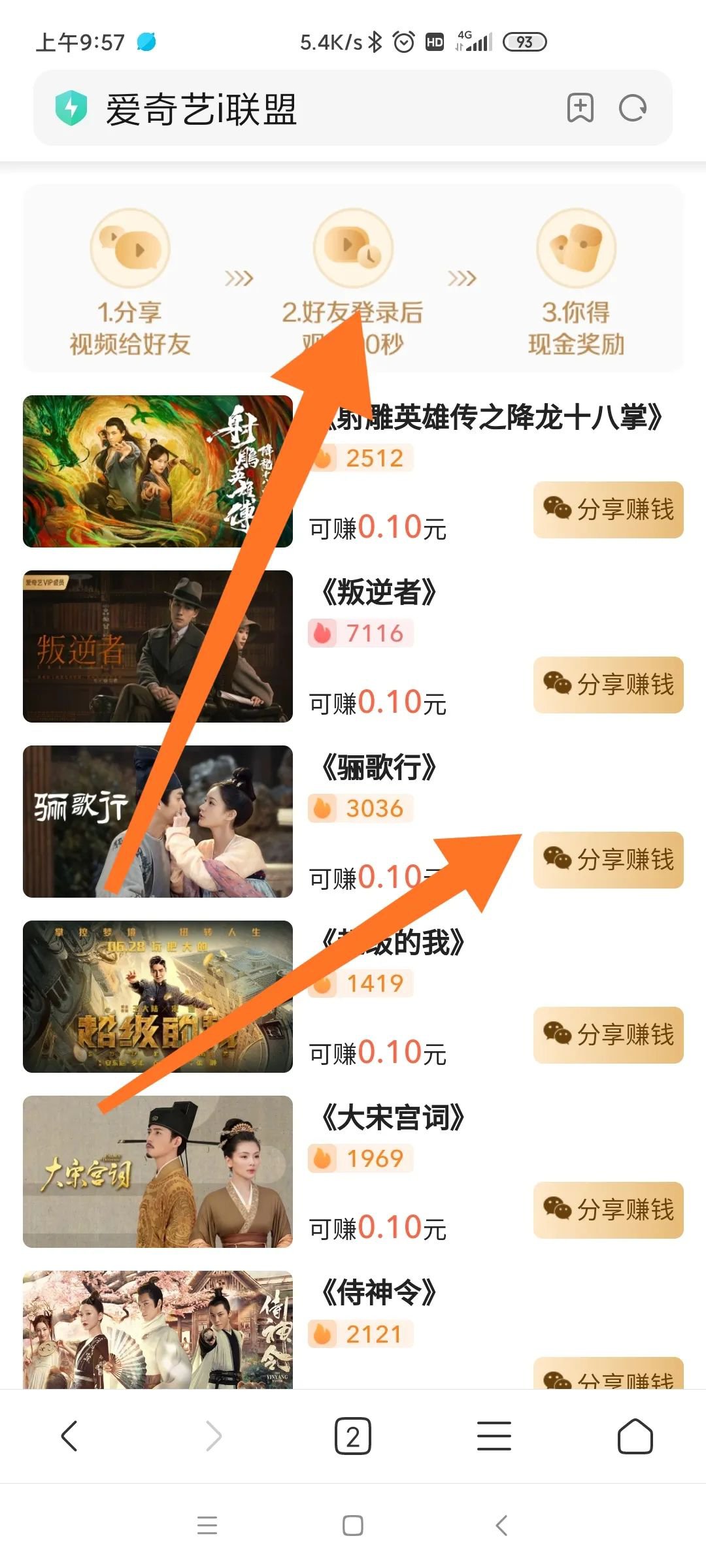
Task: Reload the current page
Action: (x=633, y=108)
